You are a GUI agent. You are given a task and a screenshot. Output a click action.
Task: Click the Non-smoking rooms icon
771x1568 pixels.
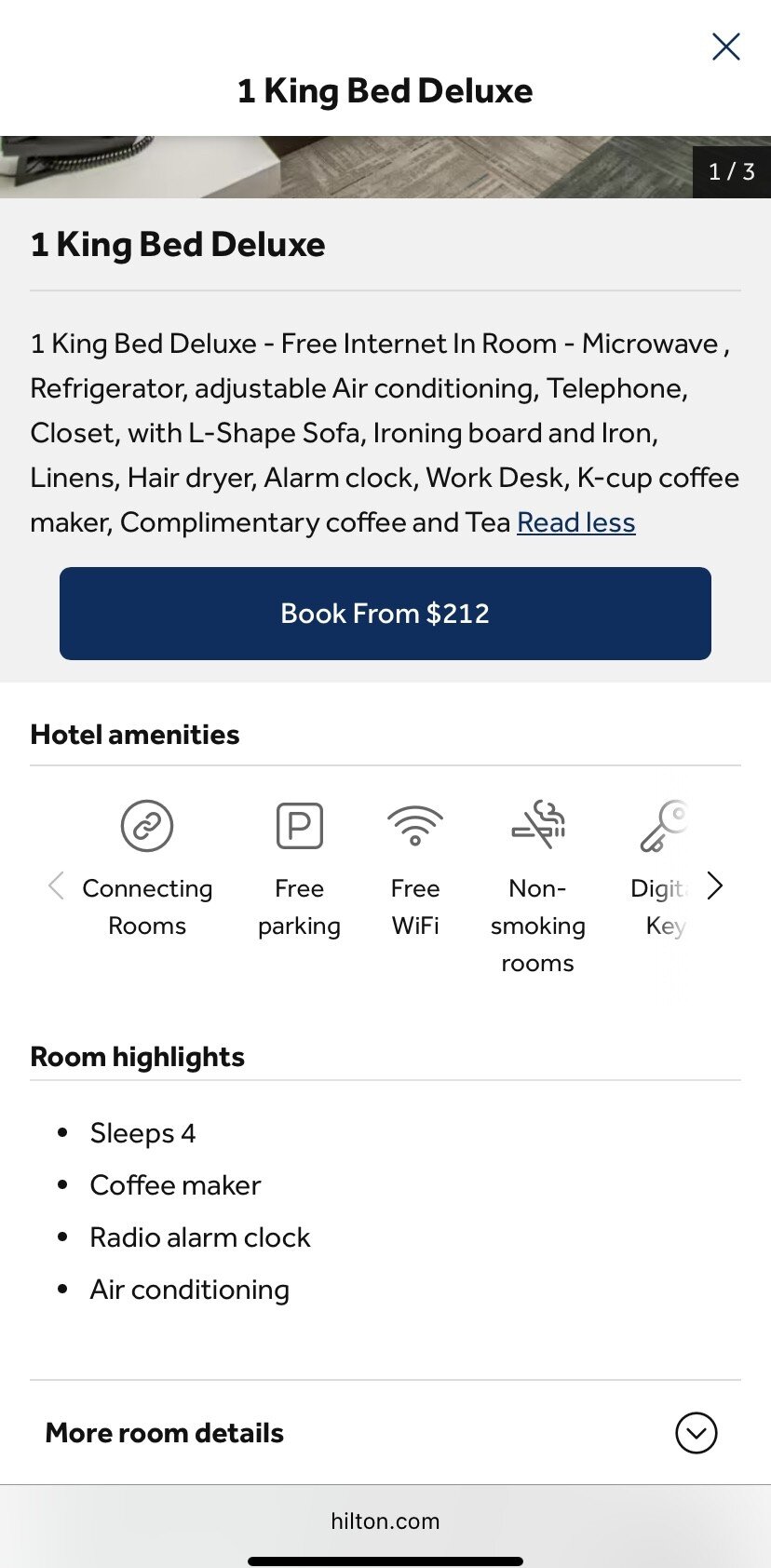tap(536, 825)
